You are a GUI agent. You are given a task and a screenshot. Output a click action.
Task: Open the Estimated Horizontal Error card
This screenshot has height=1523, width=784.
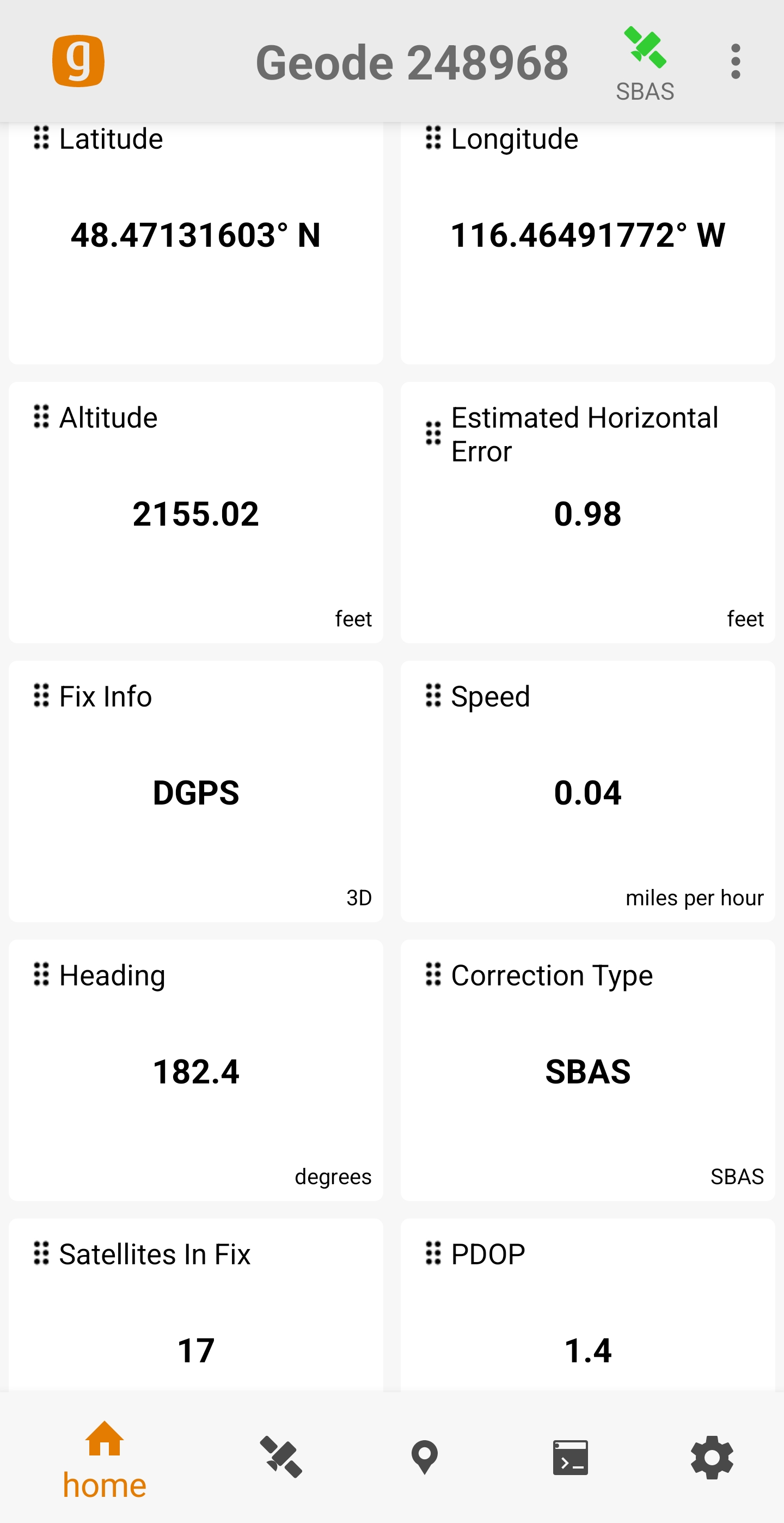click(587, 513)
